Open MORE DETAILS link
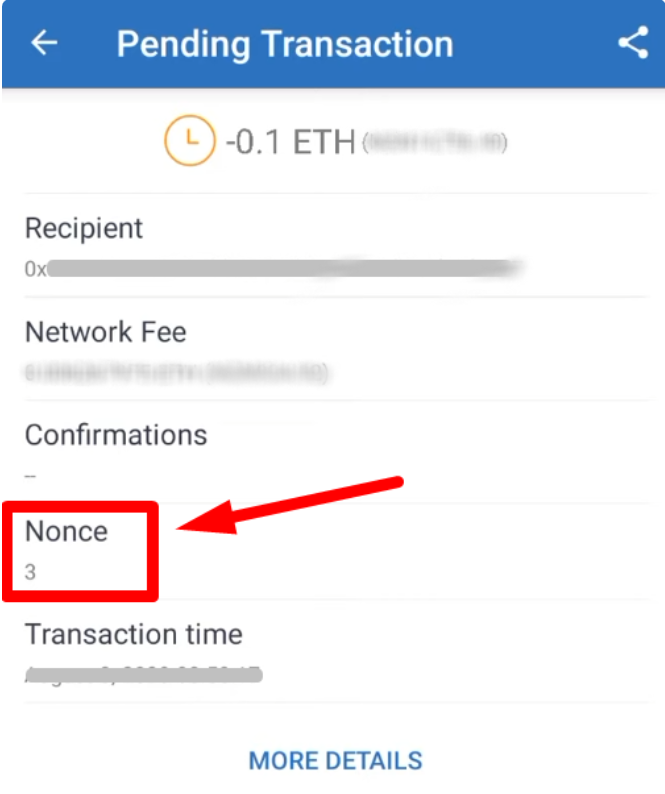The image size is (665, 794). point(335,760)
